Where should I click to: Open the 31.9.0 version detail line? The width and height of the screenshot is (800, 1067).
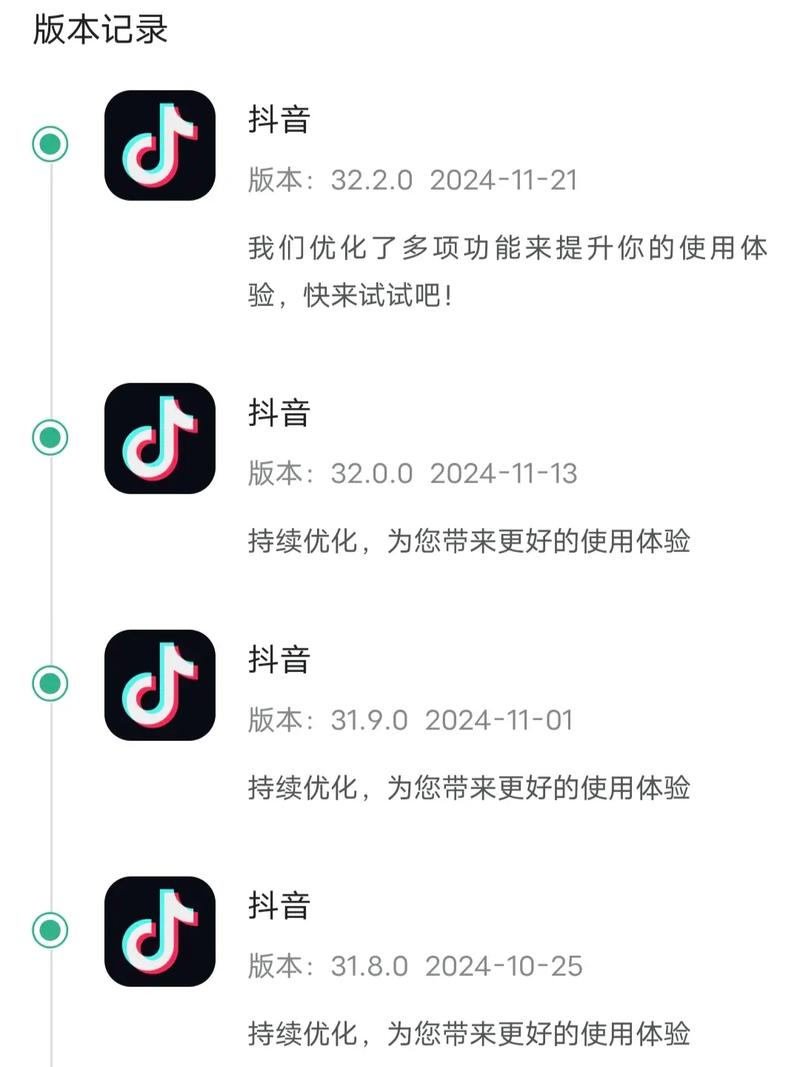[x=410, y=720]
